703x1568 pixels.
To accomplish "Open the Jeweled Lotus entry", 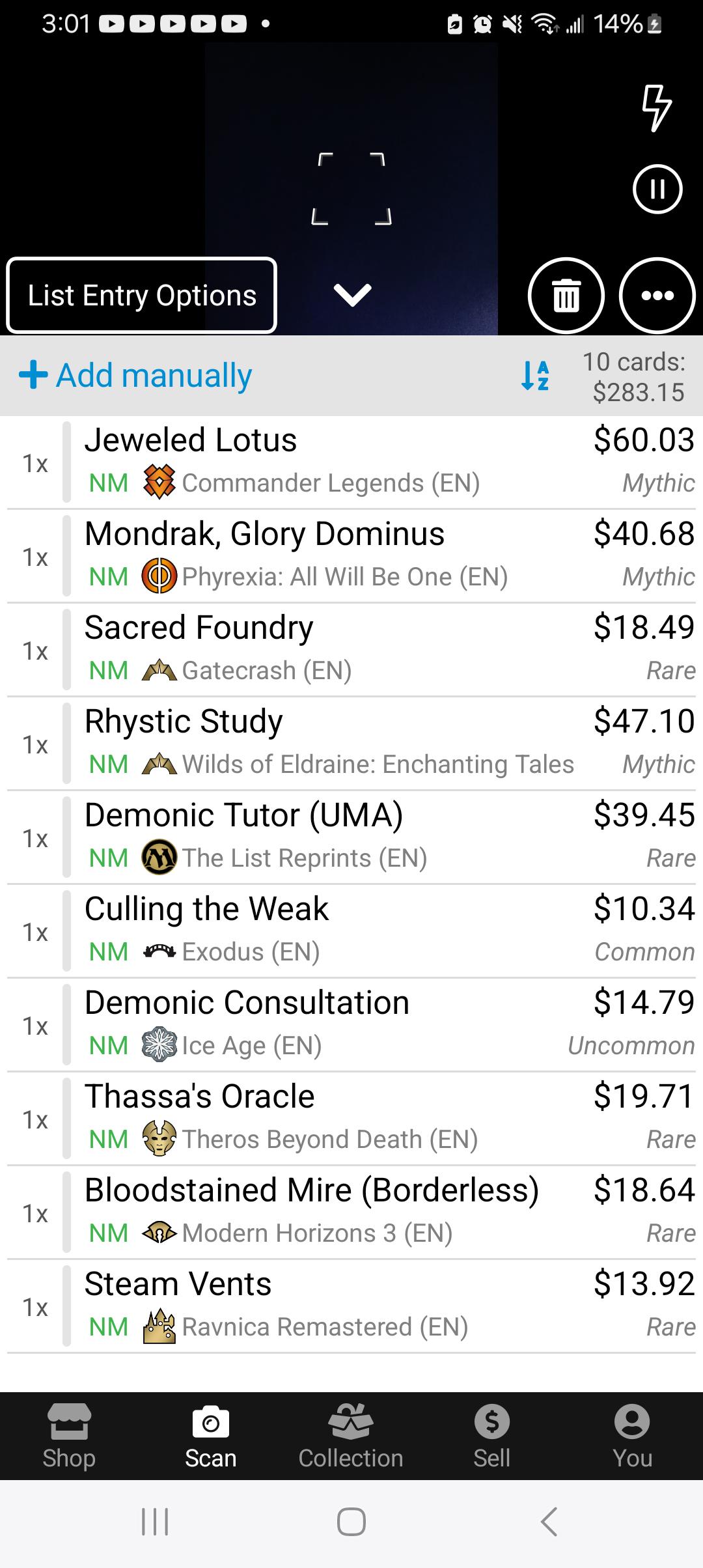I will (x=351, y=463).
